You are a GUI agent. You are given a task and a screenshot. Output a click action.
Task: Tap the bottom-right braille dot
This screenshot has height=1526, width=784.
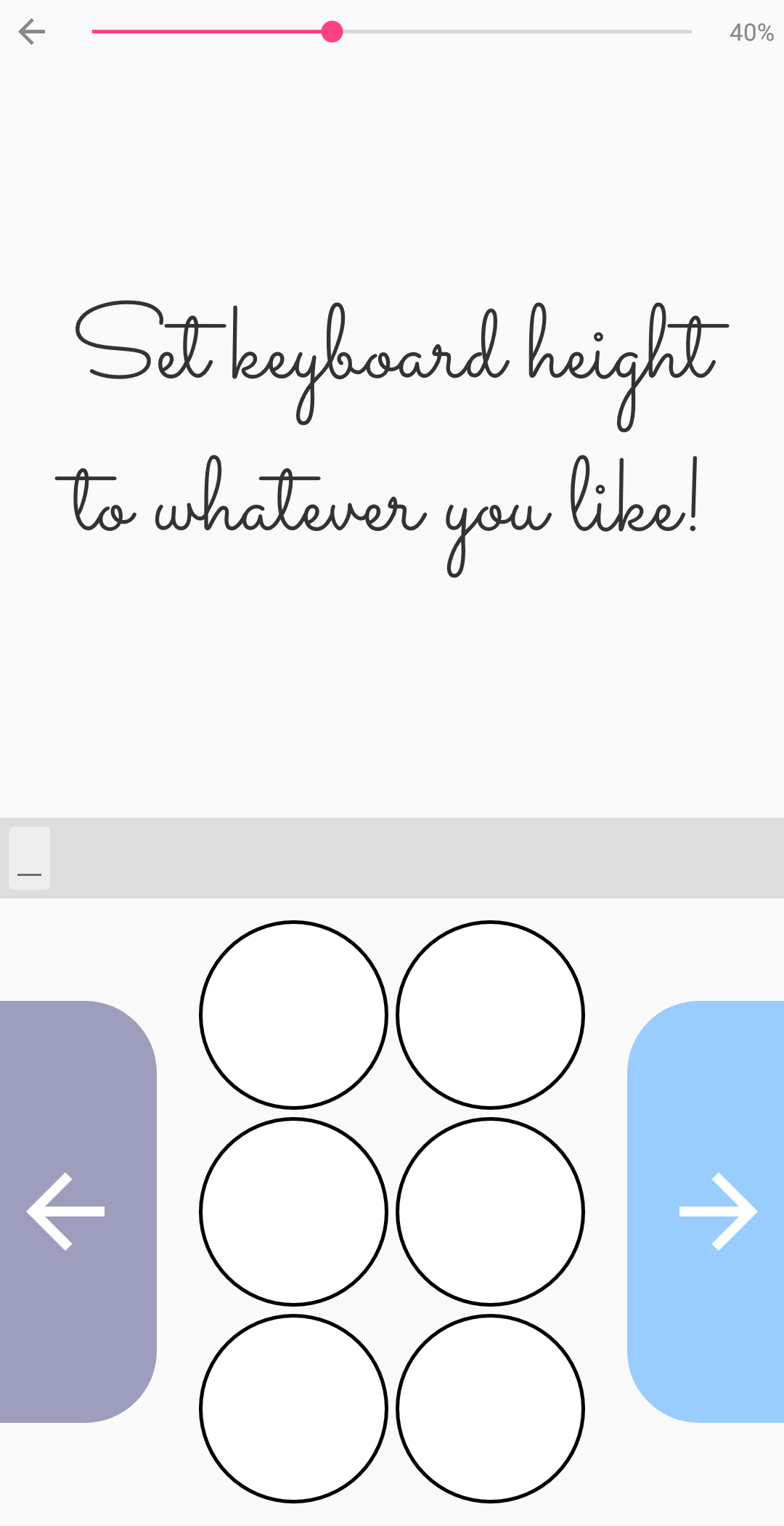pyautogui.click(x=490, y=1408)
